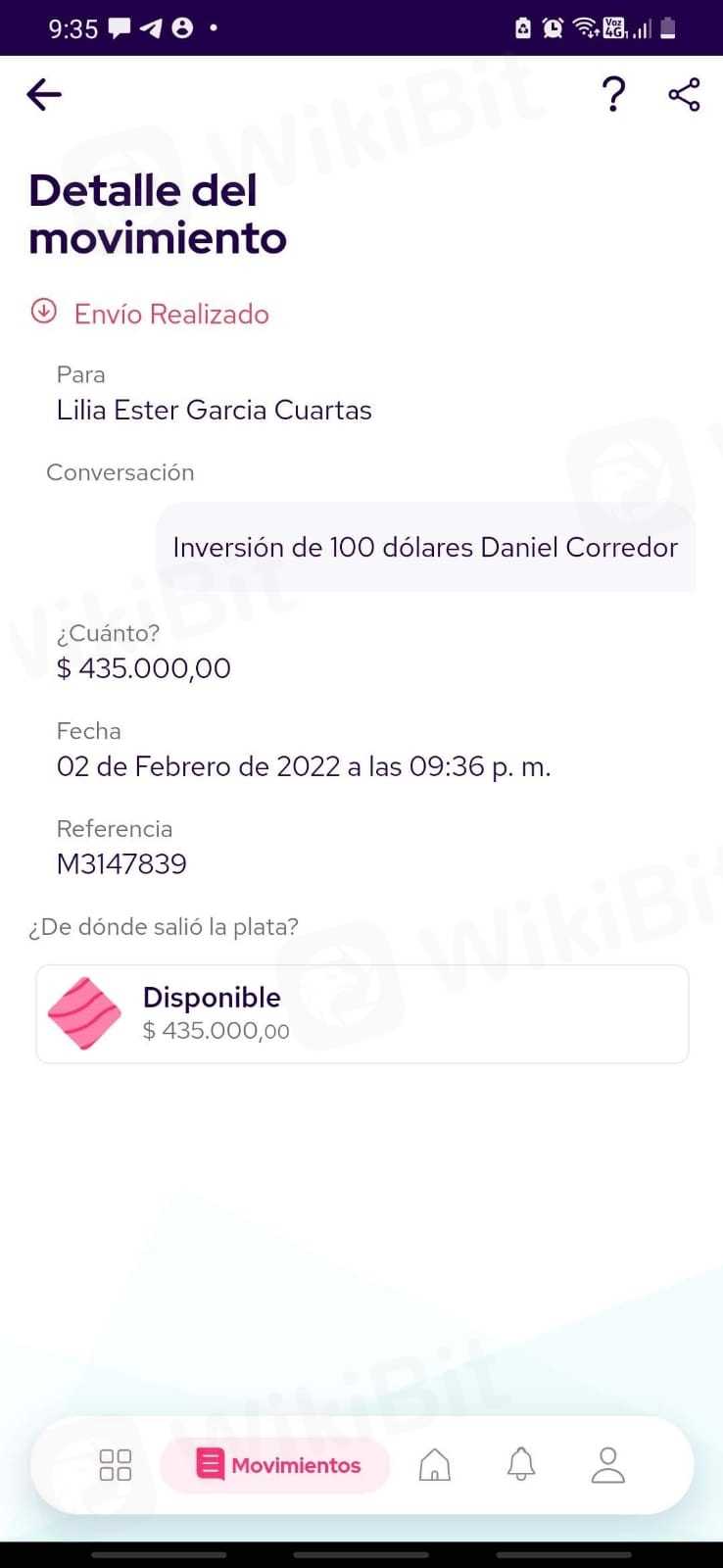Share this movement detail
Image resolution: width=723 pixels, height=1568 pixels.
684,95
